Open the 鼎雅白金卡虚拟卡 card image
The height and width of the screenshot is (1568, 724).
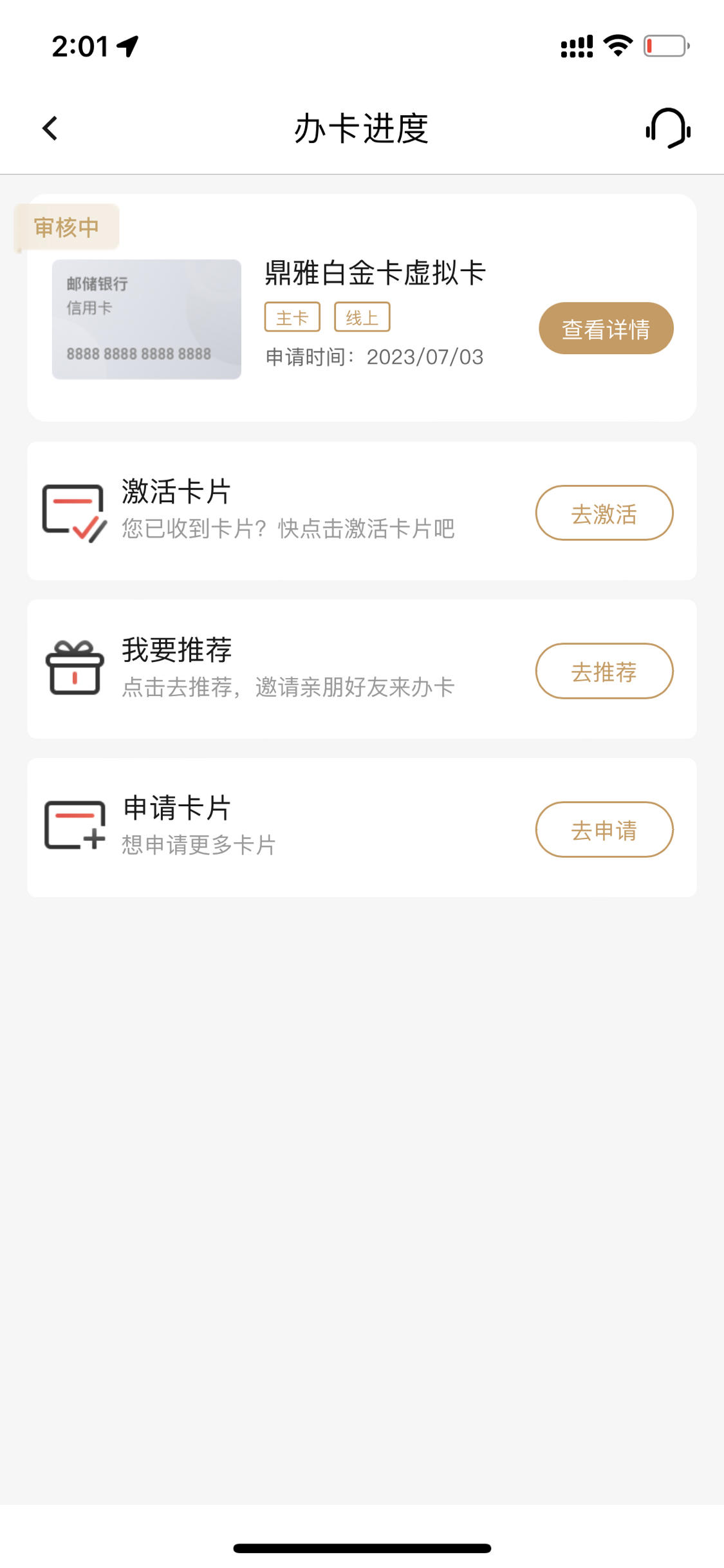[x=147, y=319]
